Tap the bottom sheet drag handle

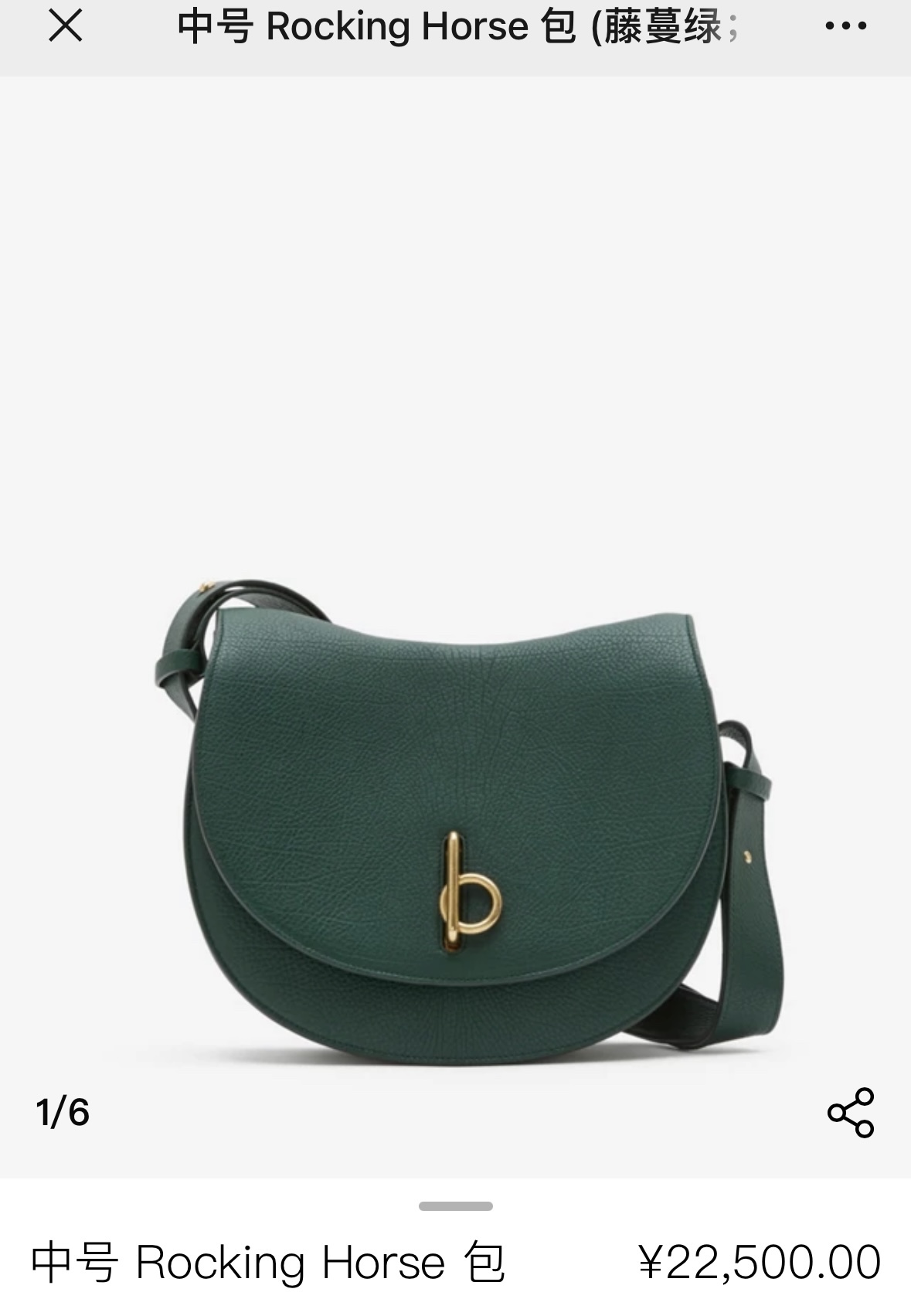456,1206
